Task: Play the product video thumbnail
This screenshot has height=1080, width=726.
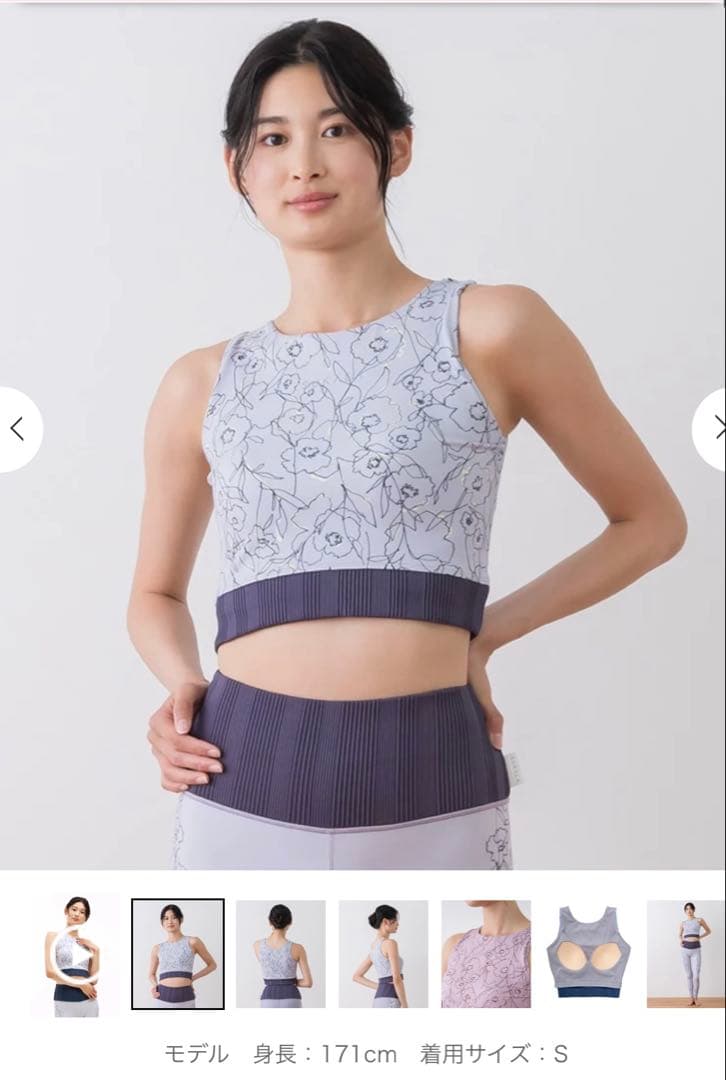Action: point(76,954)
